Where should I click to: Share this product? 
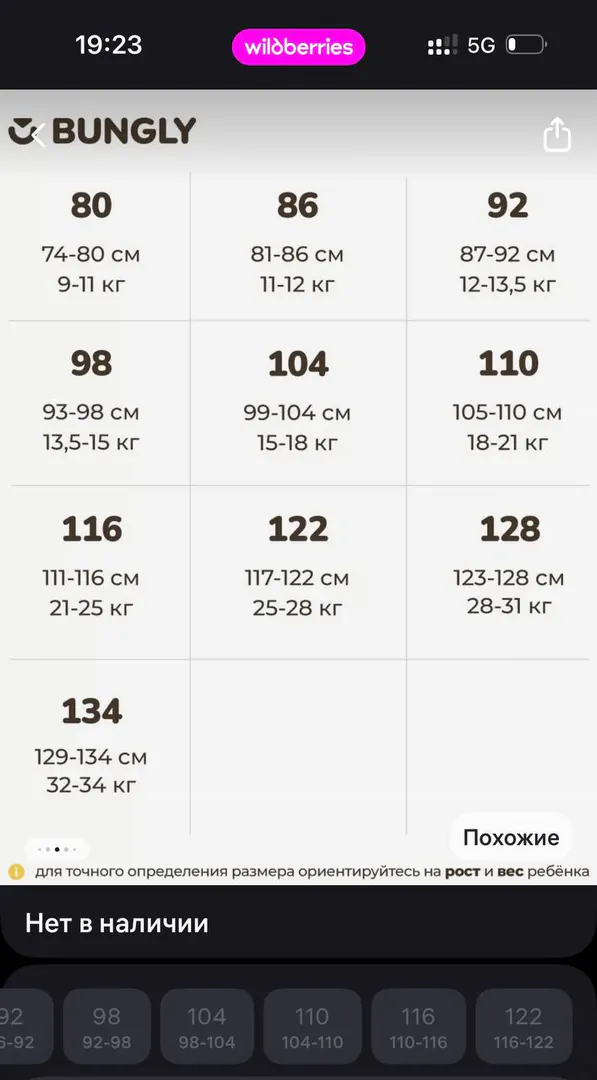coord(557,134)
